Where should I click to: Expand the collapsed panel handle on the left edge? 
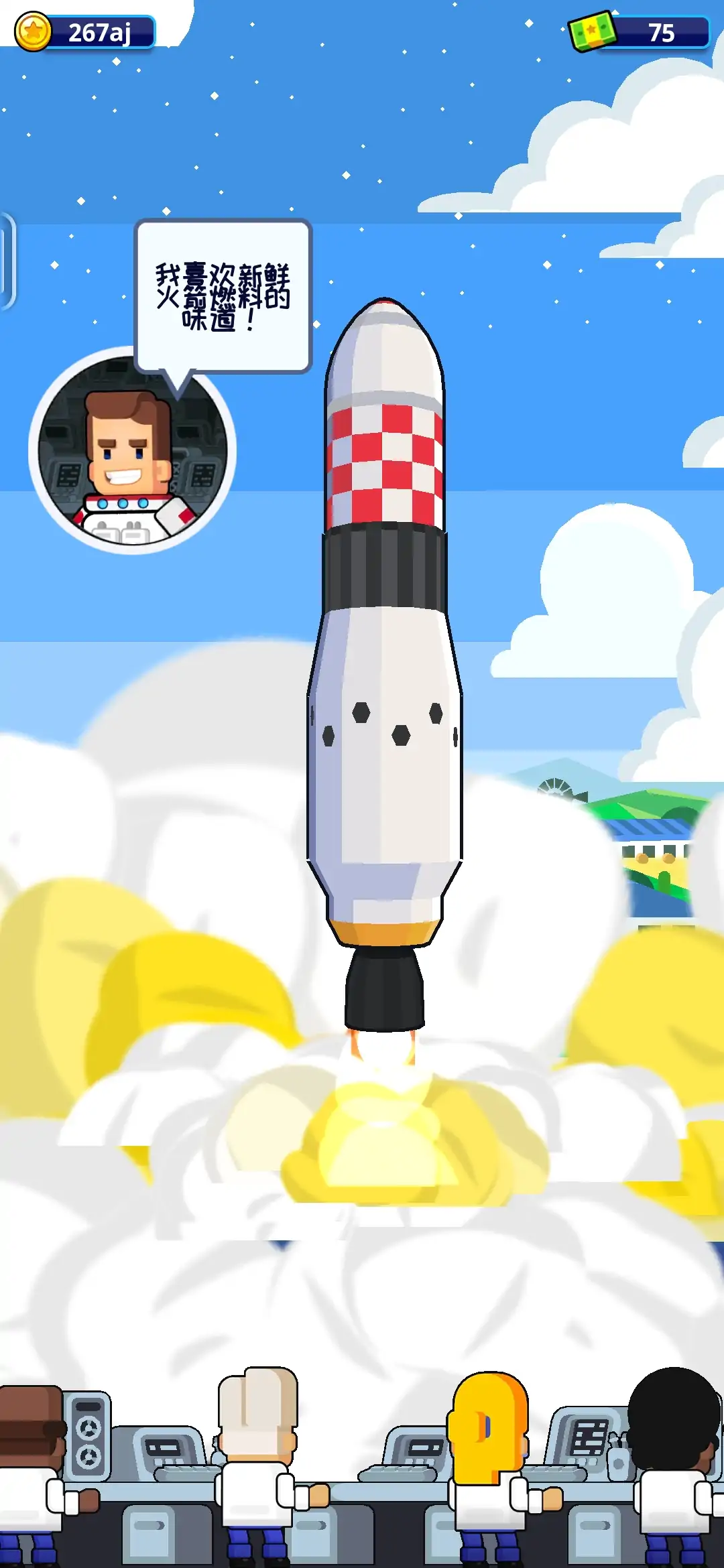click(x=7, y=261)
